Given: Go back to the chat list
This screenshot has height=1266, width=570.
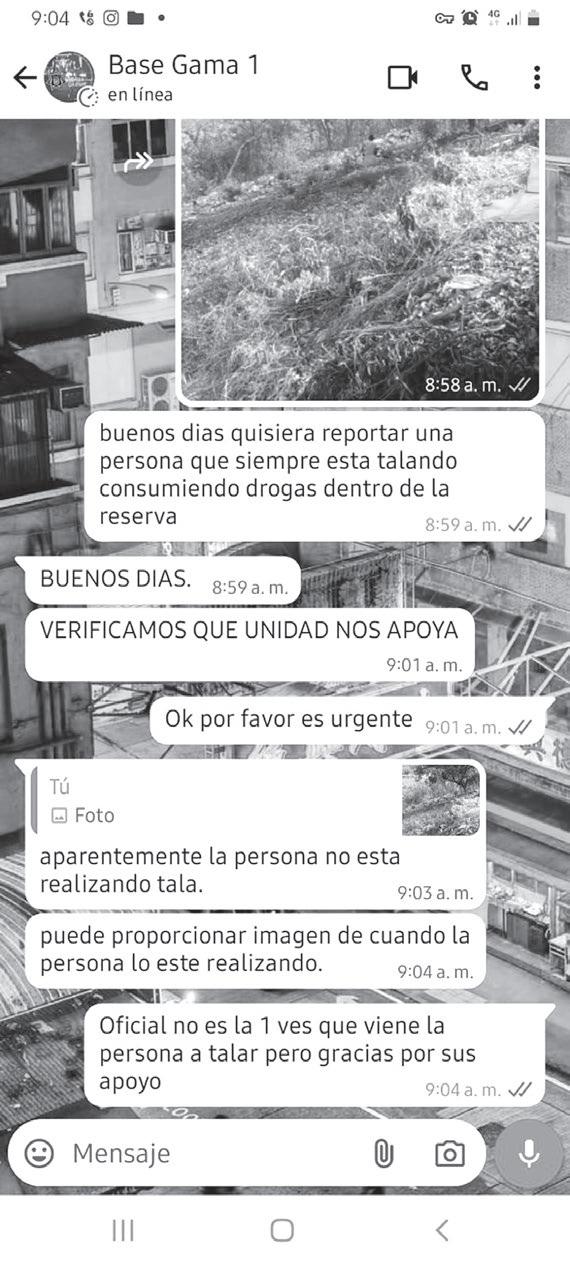Looking at the screenshot, I should coord(24,78).
